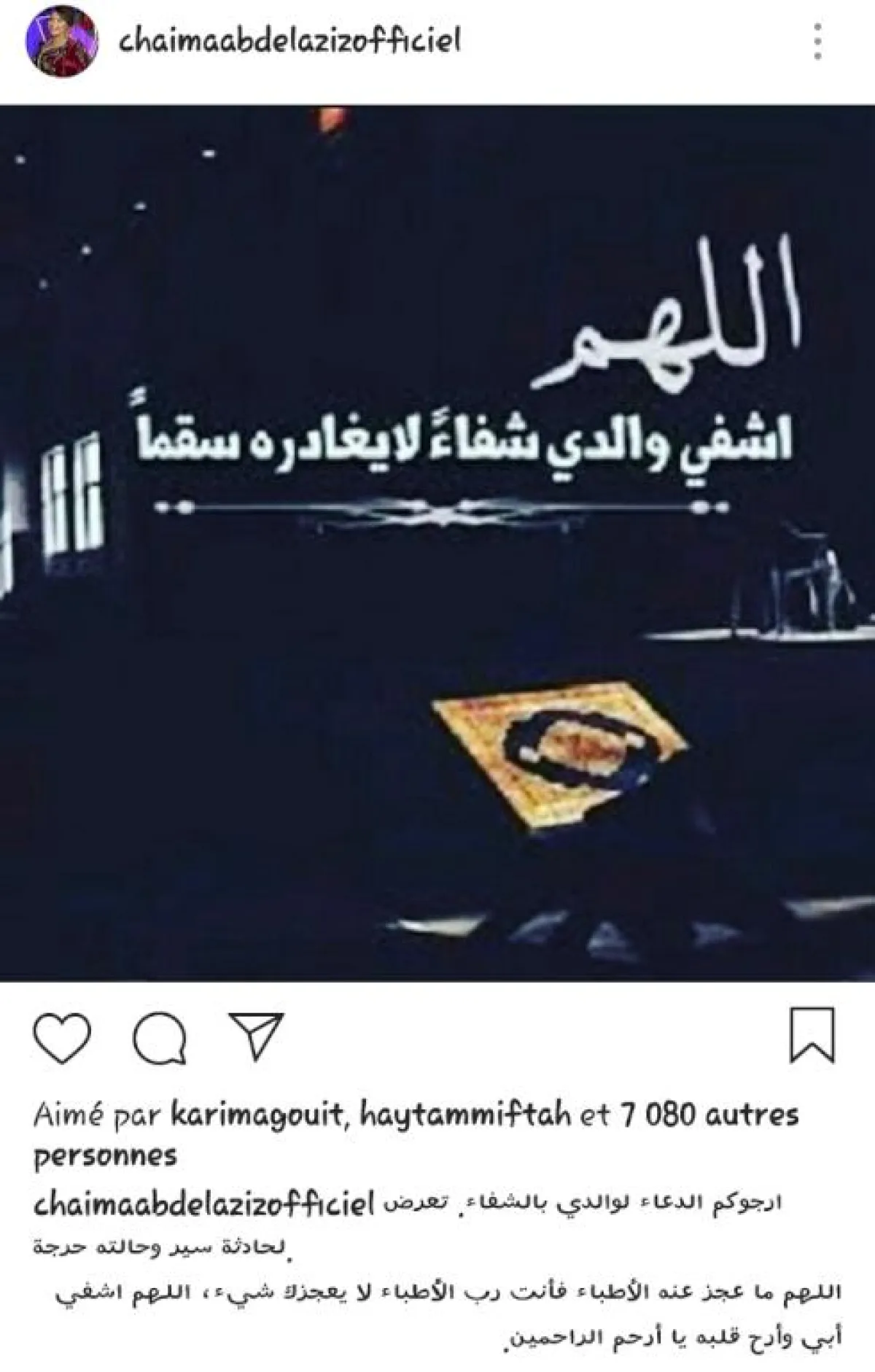Viewport: 875px width, 1372px height.
Task: Tap the chaimaabdelazizofficiel username in the header
Action: point(289,42)
